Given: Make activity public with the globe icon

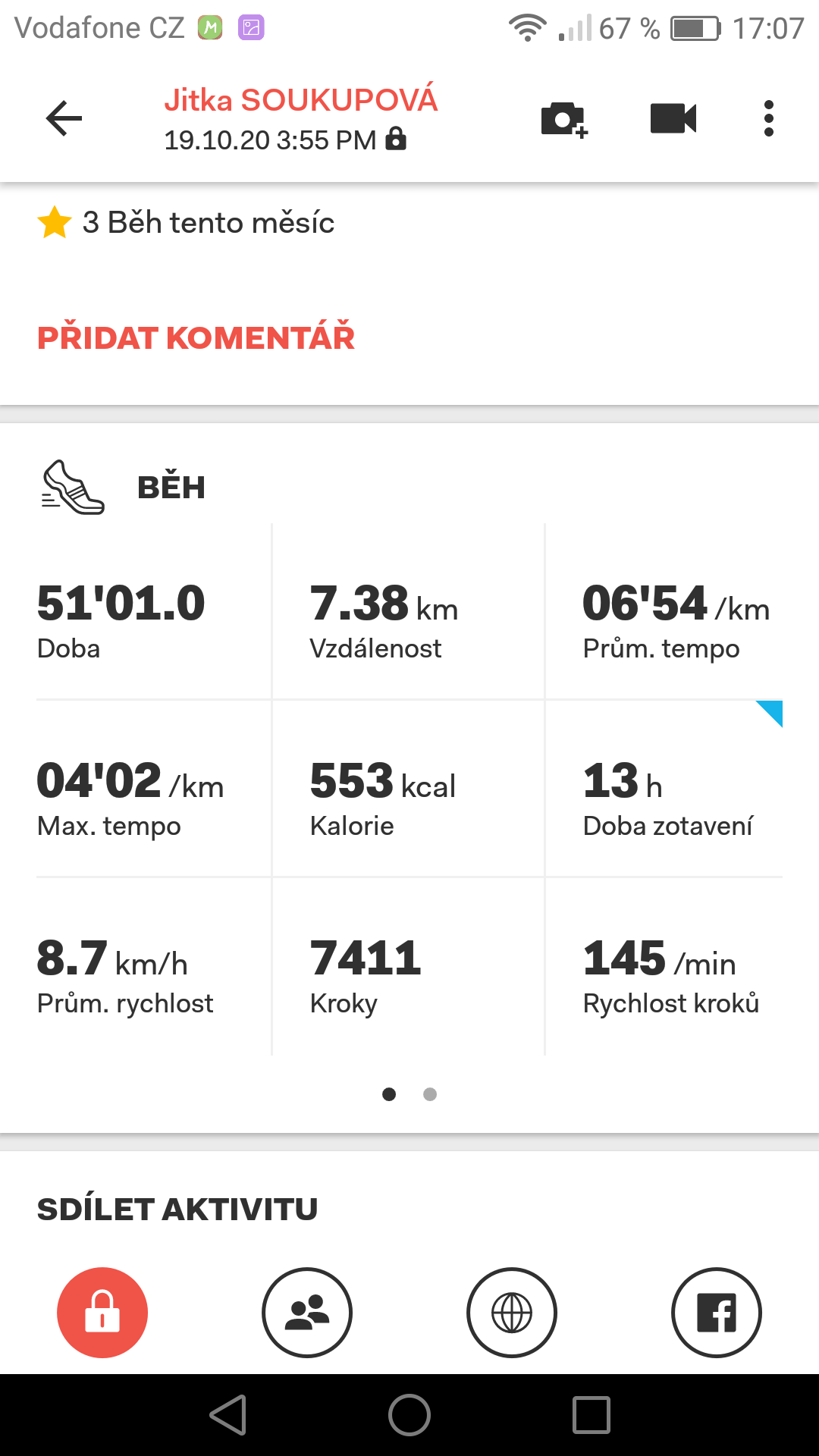Looking at the screenshot, I should tap(512, 1313).
